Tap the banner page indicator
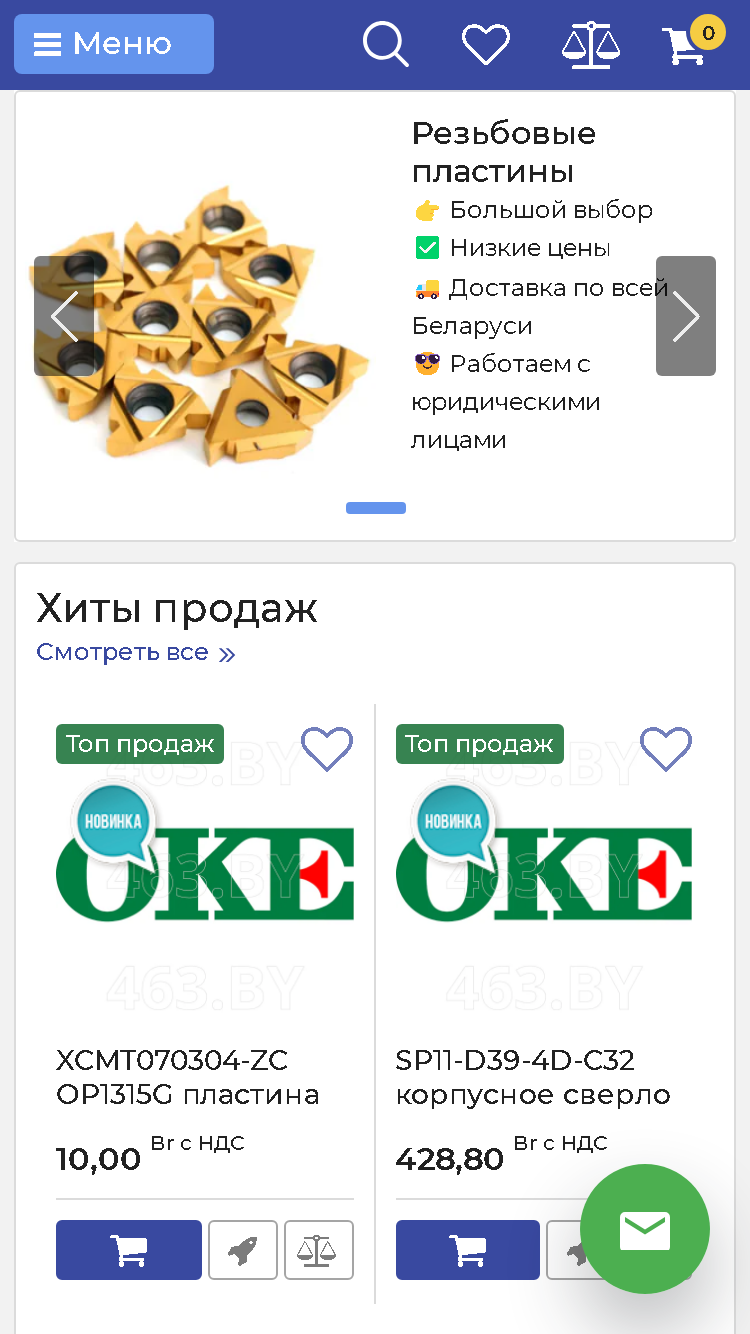 click(x=376, y=508)
